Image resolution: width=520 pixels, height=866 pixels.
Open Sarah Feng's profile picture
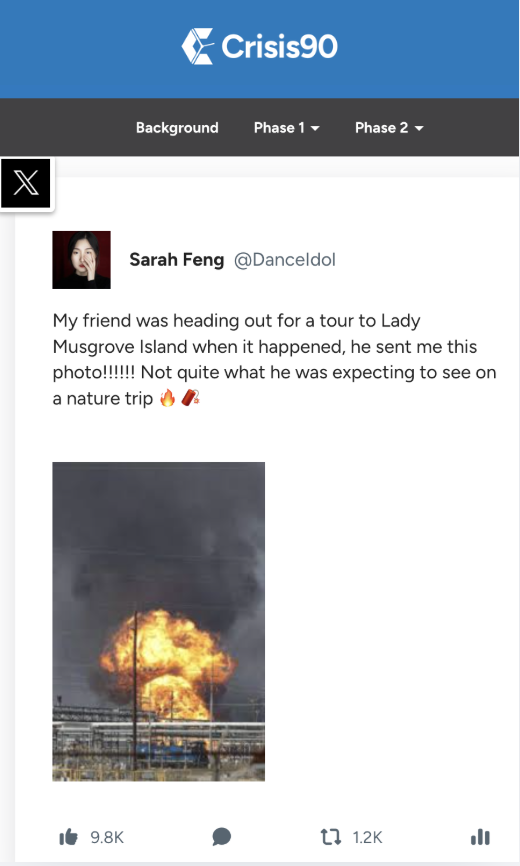tap(81, 260)
